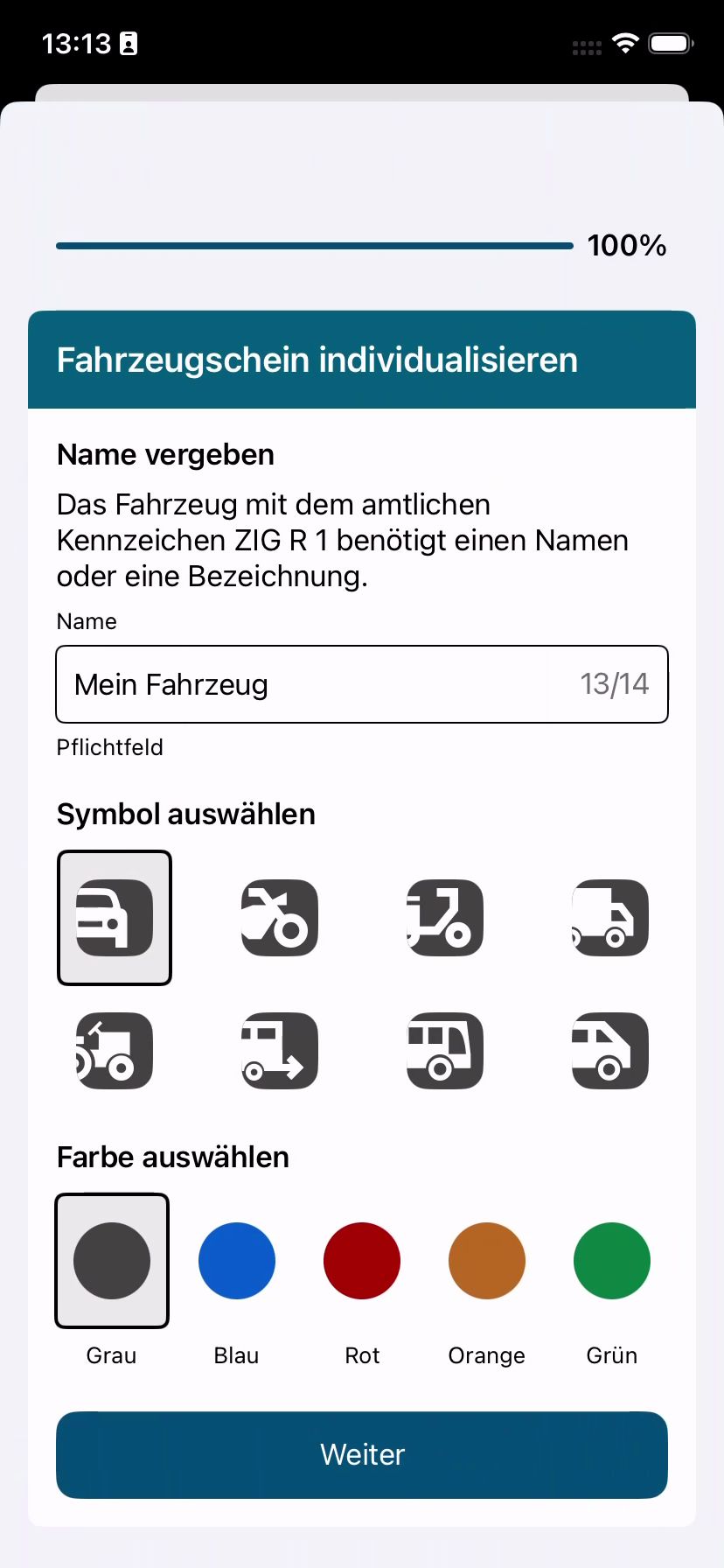The width and height of the screenshot is (724, 1568).
Task: Choose the Blau color
Action: (x=237, y=1261)
